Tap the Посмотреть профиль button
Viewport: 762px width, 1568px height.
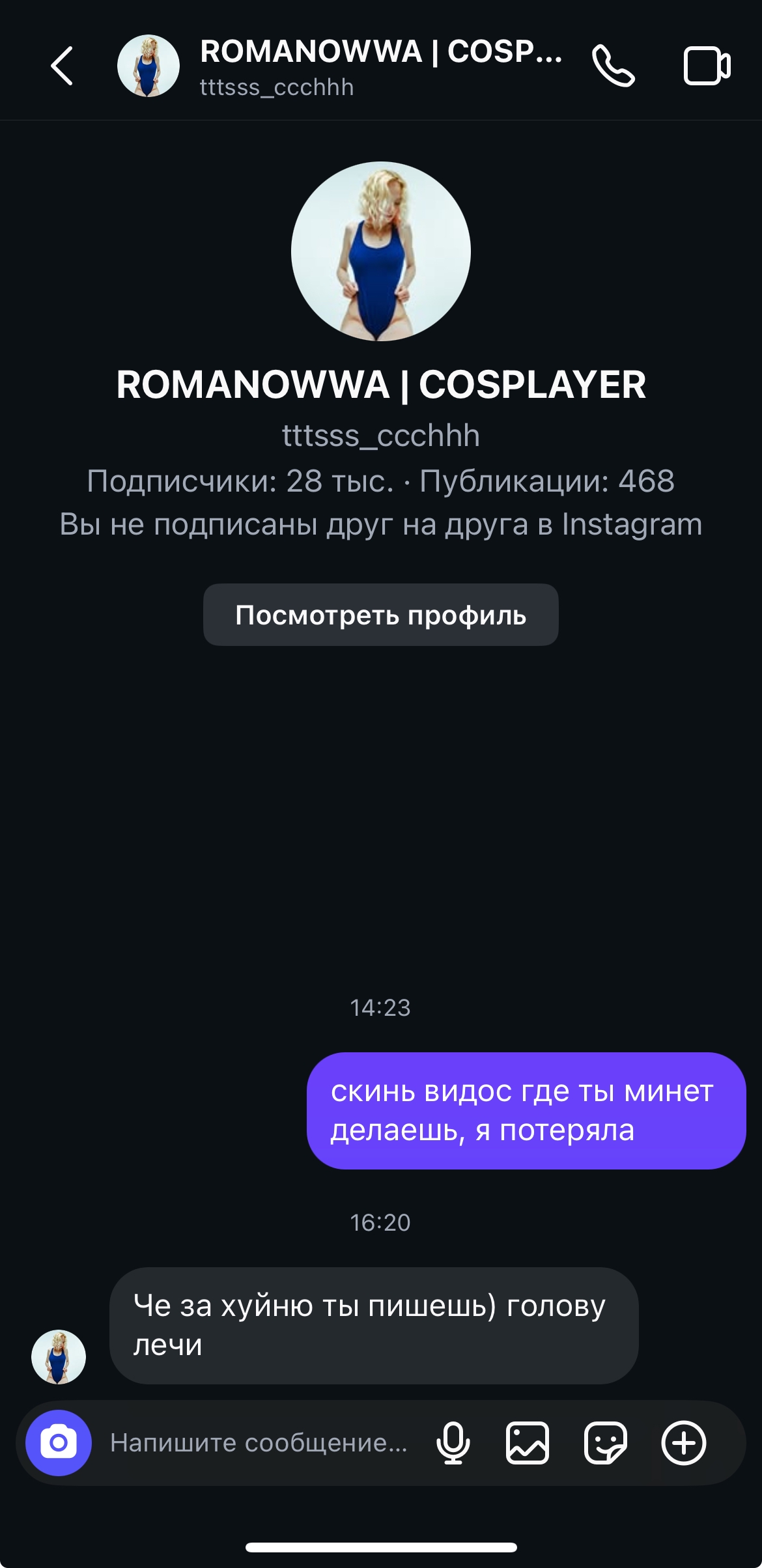[380, 615]
